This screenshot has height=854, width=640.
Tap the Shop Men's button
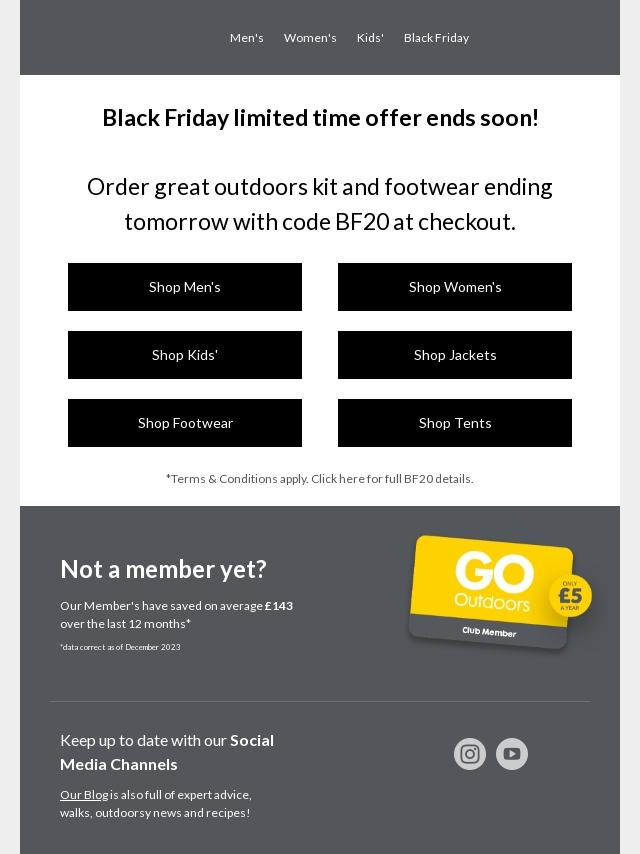click(185, 287)
